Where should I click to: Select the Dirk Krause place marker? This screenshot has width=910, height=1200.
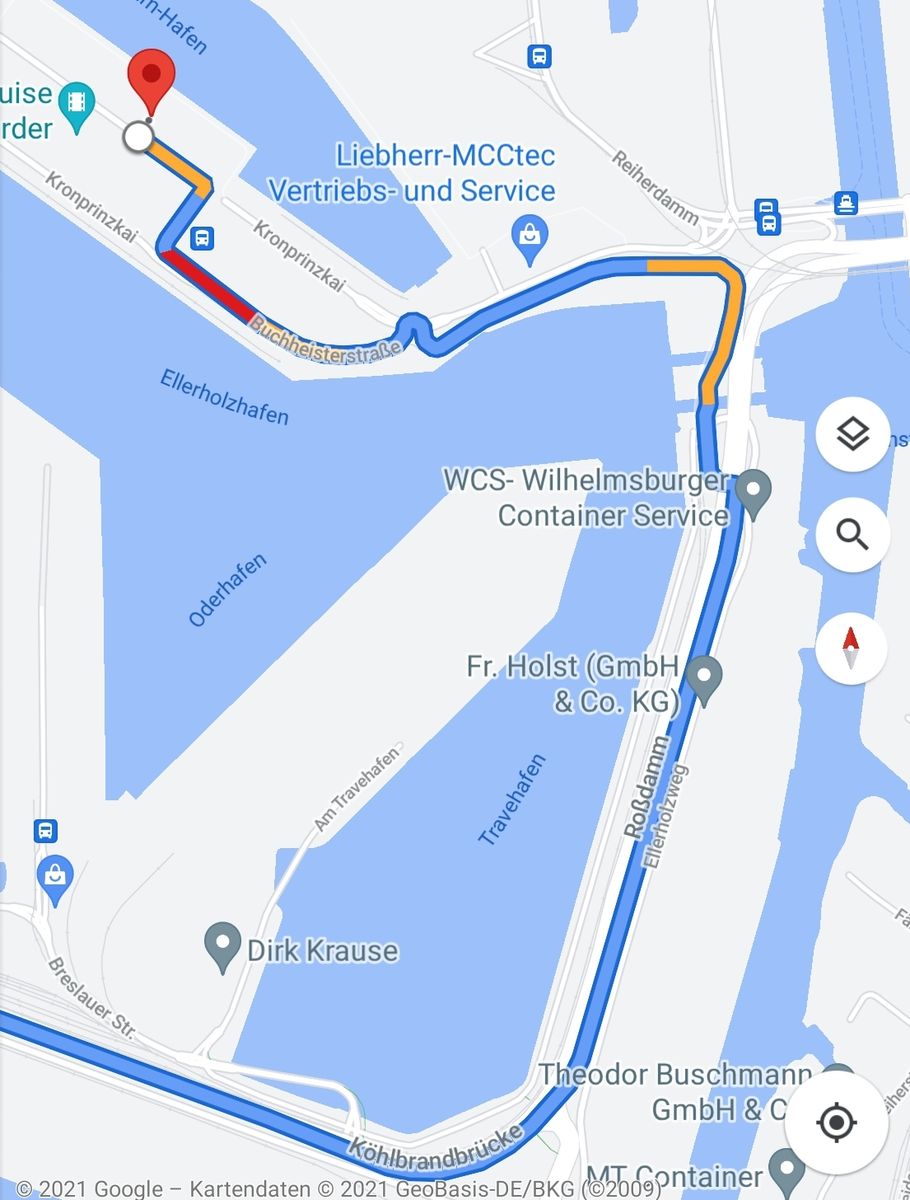[x=221, y=944]
